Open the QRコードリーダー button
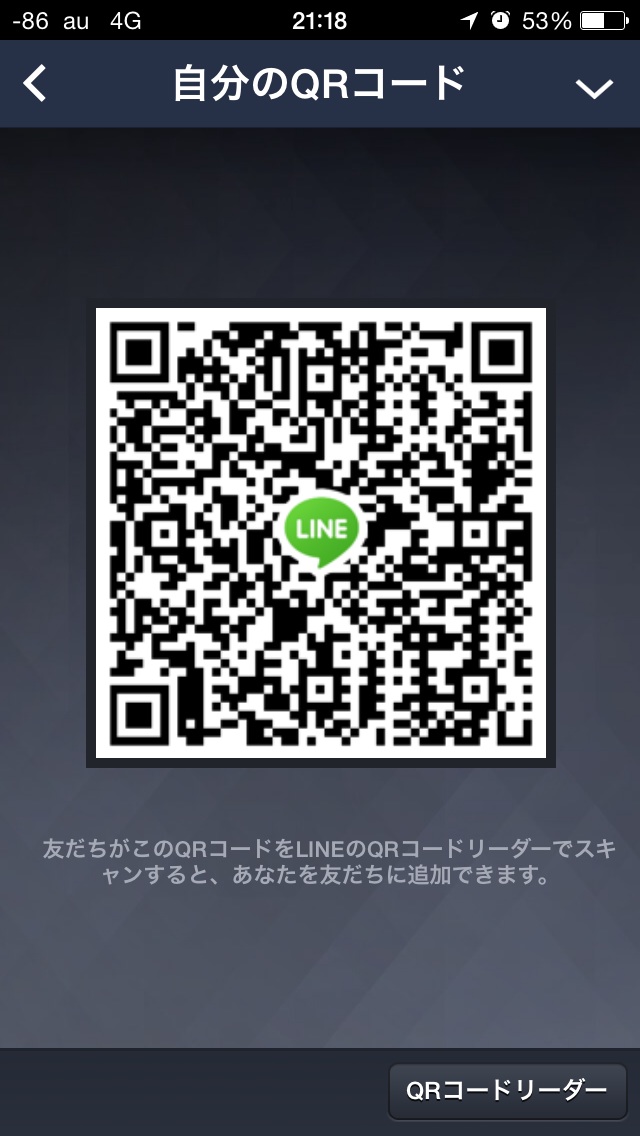Viewport: 640px width, 1136px height. 507,1090
